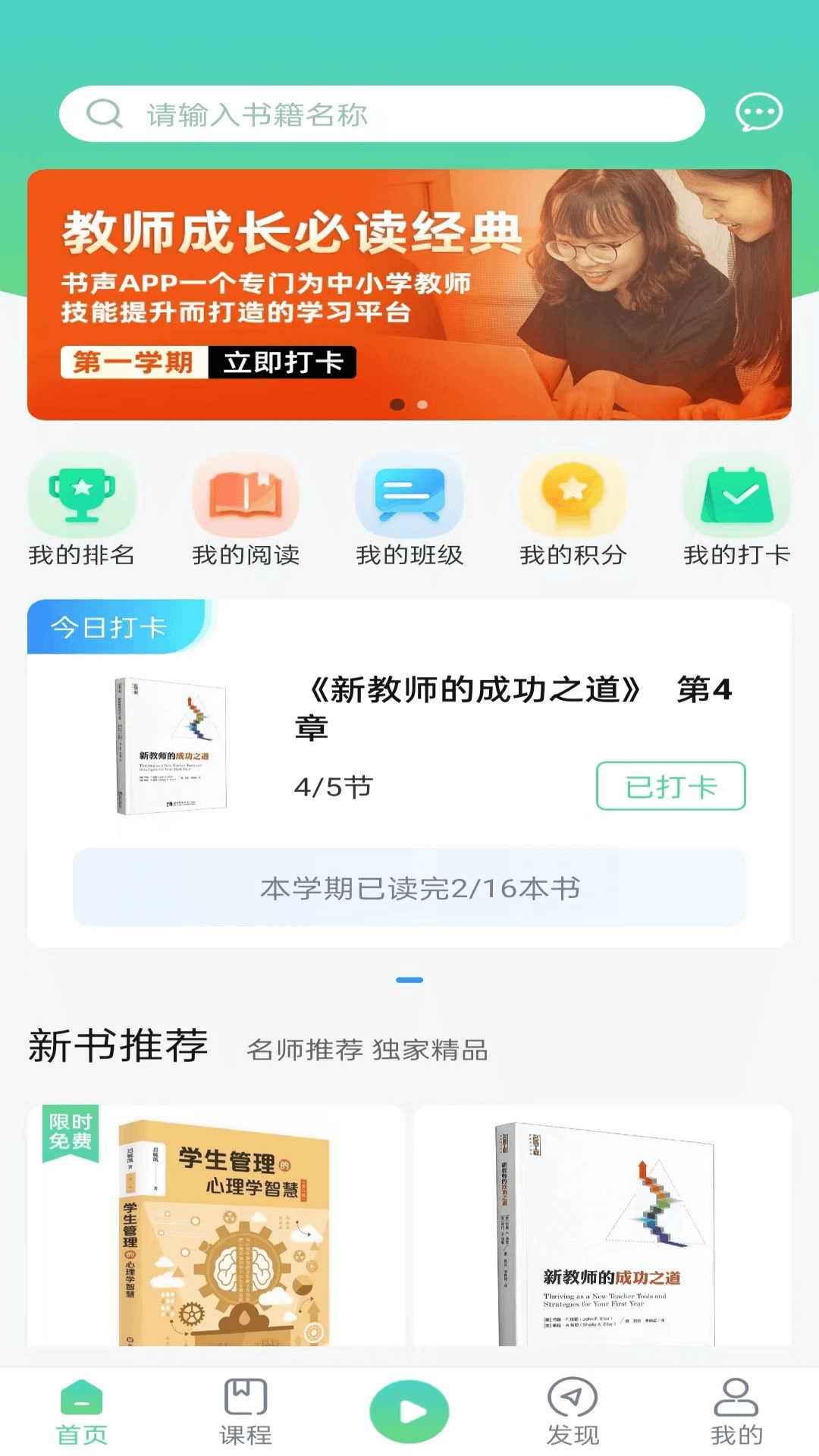
Task: Open today's book 新教师的成功之道 cover
Action: 171,746
